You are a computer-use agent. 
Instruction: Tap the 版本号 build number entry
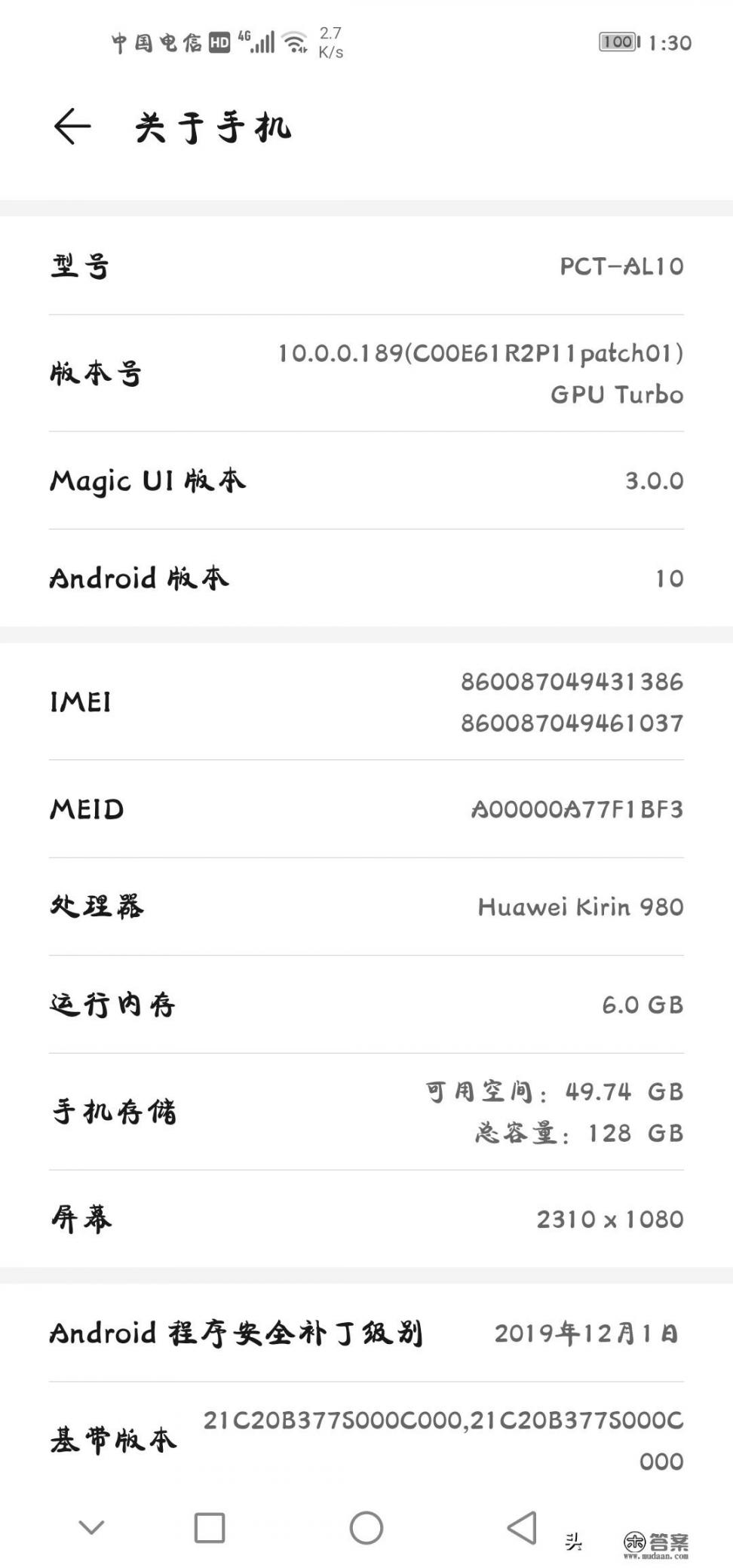[366, 373]
